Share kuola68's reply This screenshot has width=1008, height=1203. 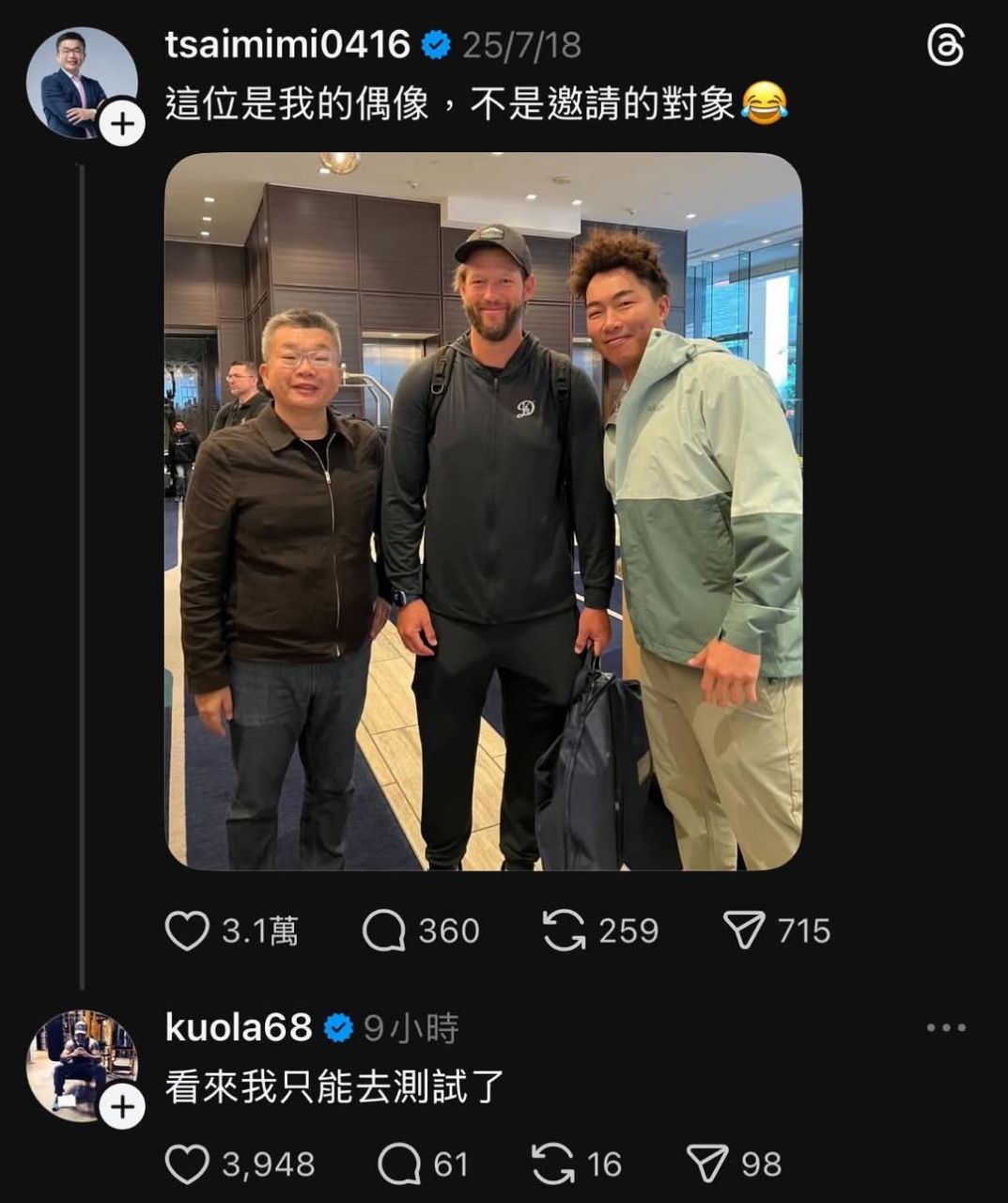[707, 1165]
